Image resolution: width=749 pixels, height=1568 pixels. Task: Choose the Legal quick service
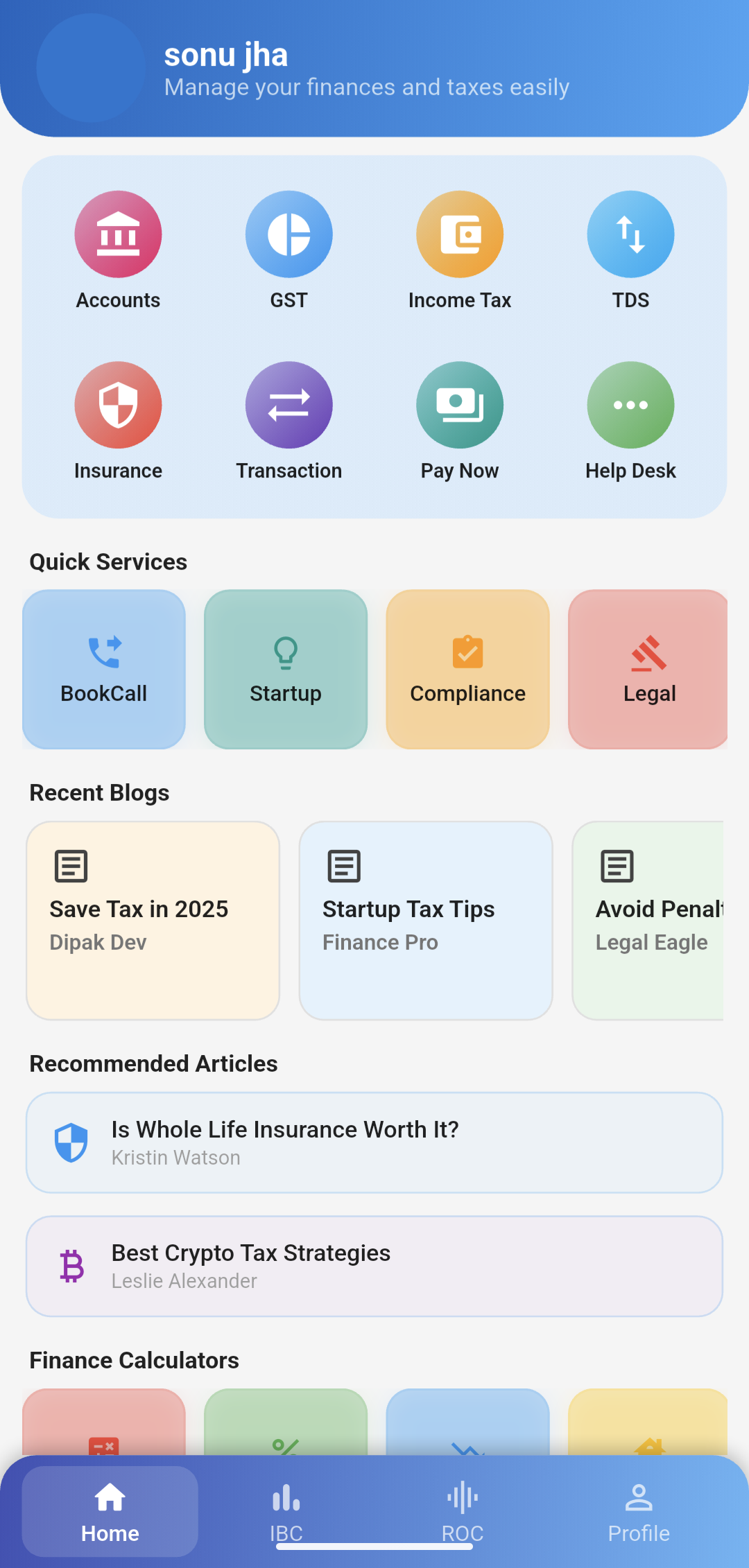(648, 669)
